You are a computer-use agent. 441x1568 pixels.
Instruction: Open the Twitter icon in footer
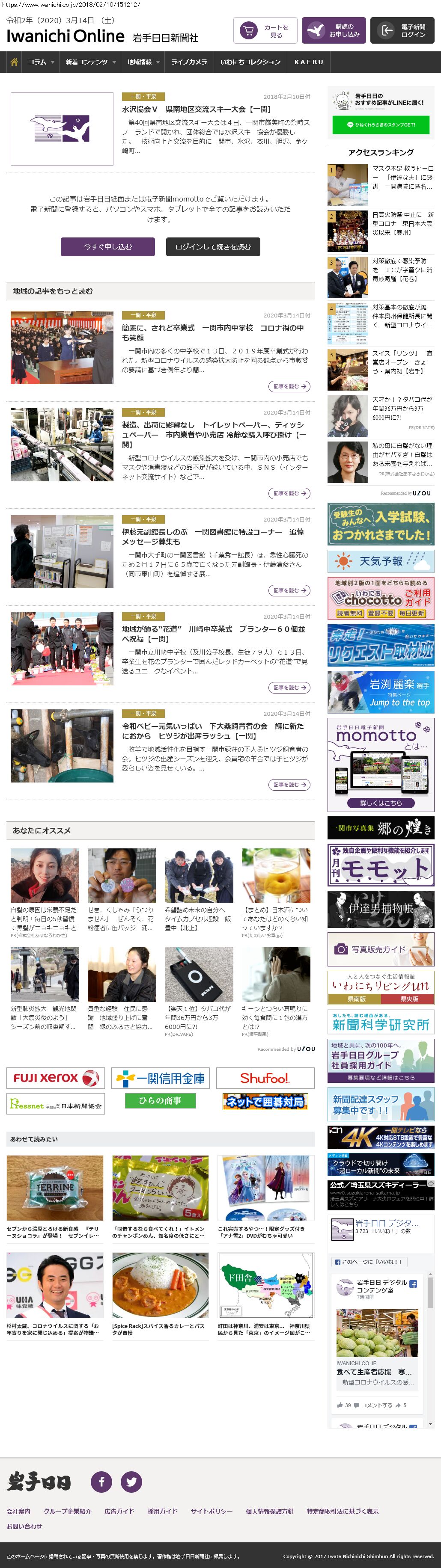click(131, 1481)
